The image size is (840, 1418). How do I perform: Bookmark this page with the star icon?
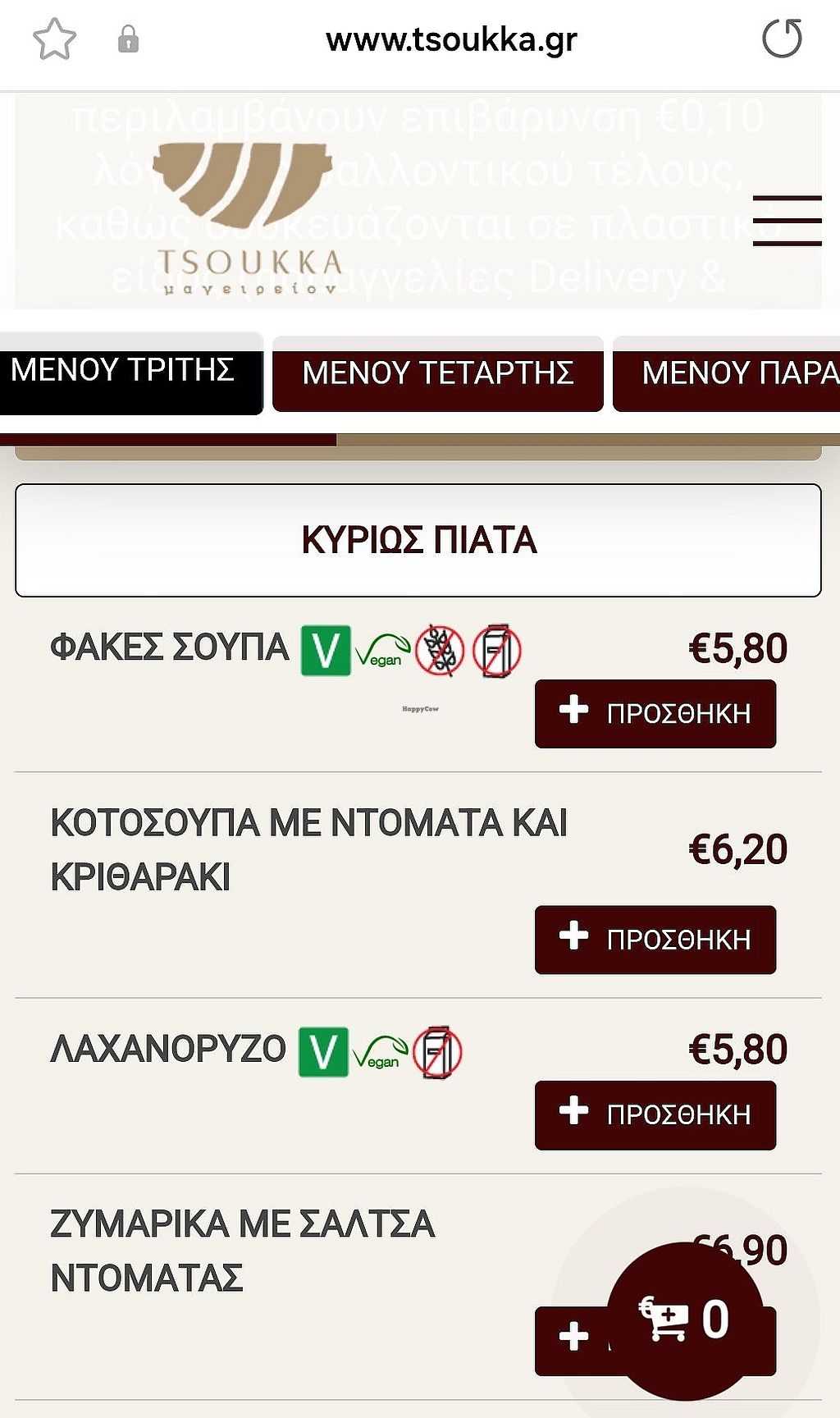pos(54,39)
